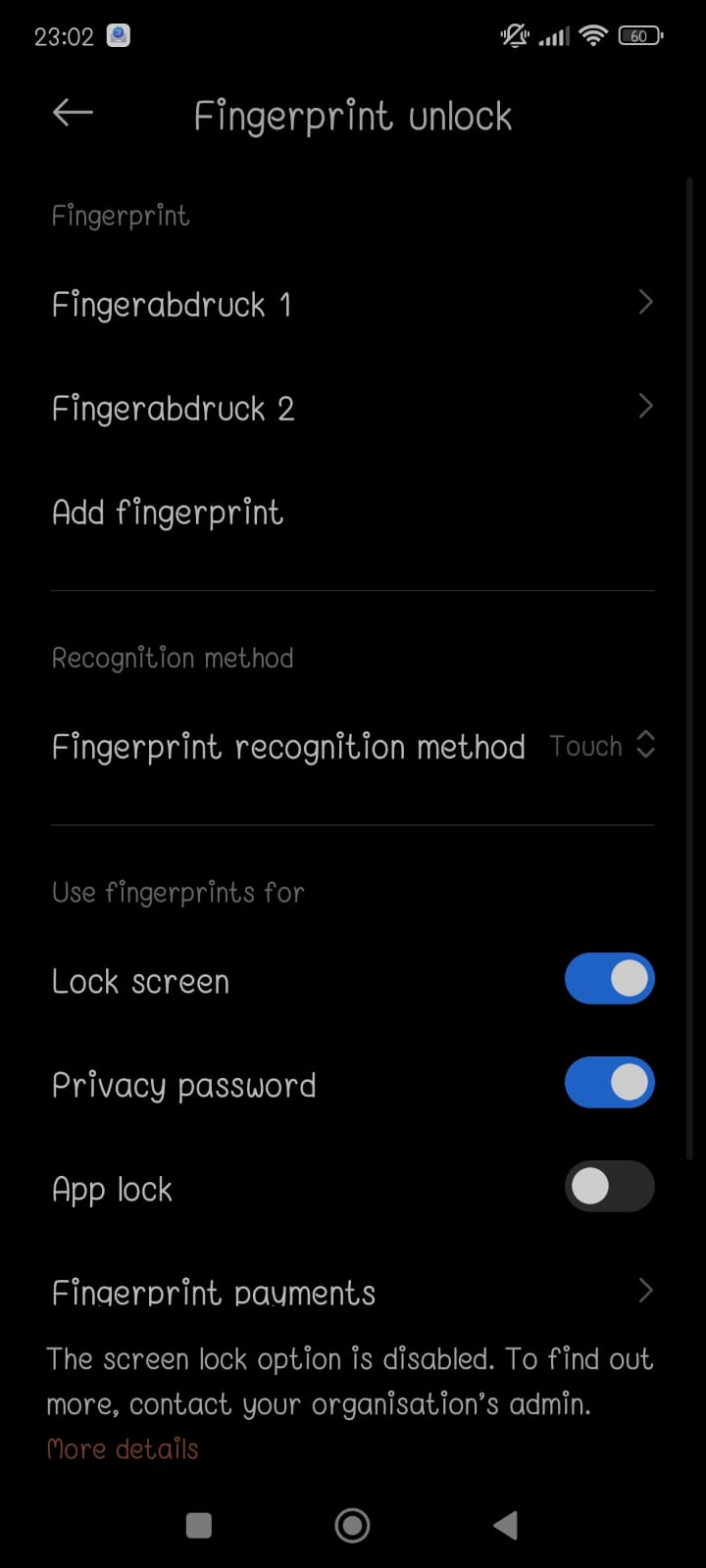Turn off fingerprint for Lock screen

(x=609, y=979)
